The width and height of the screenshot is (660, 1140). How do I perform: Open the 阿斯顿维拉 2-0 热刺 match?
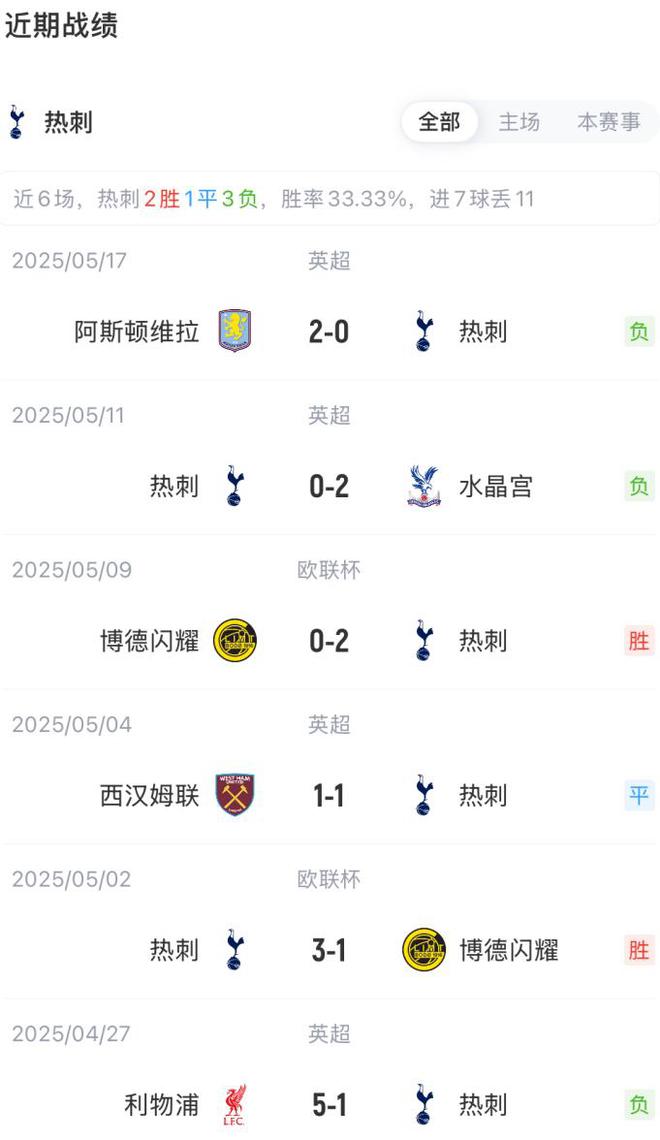coord(329,331)
